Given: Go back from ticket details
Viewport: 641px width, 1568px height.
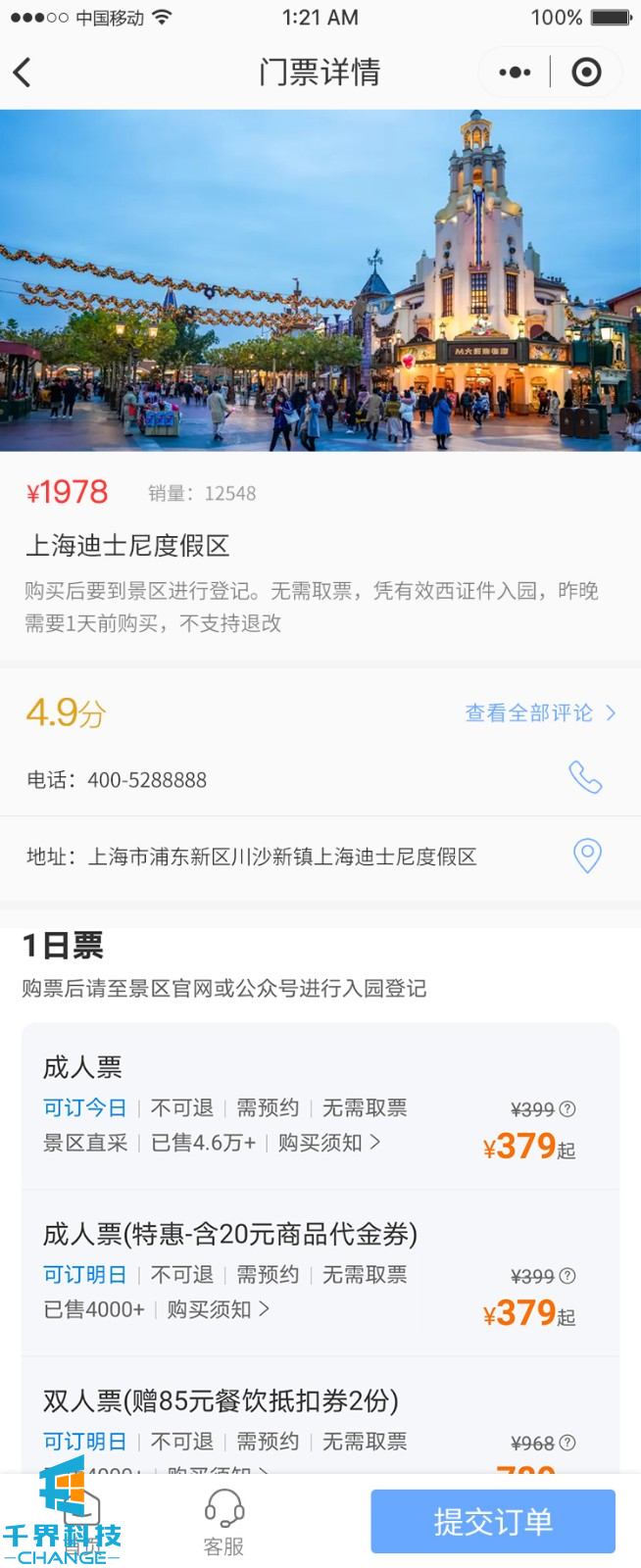Looking at the screenshot, I should (x=23, y=73).
